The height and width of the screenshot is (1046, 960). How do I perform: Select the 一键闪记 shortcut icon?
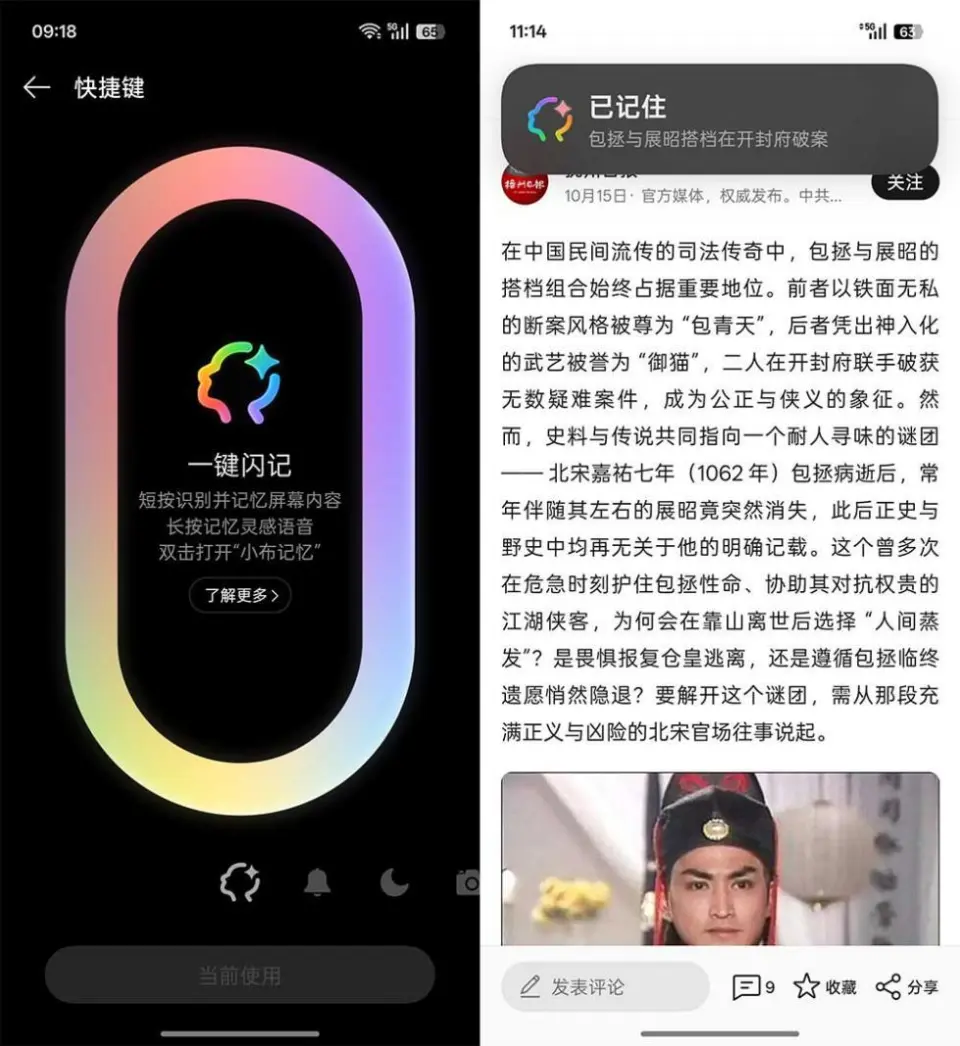tap(240, 882)
